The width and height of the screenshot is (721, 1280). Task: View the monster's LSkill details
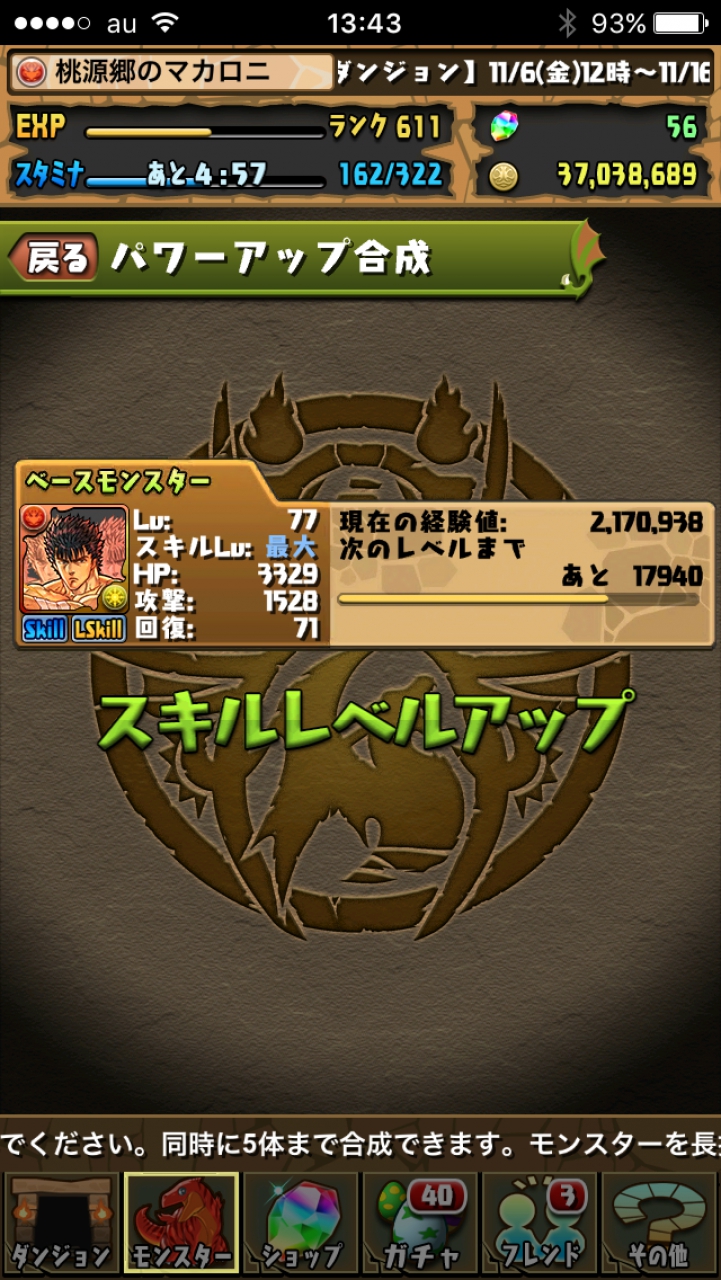coord(99,629)
